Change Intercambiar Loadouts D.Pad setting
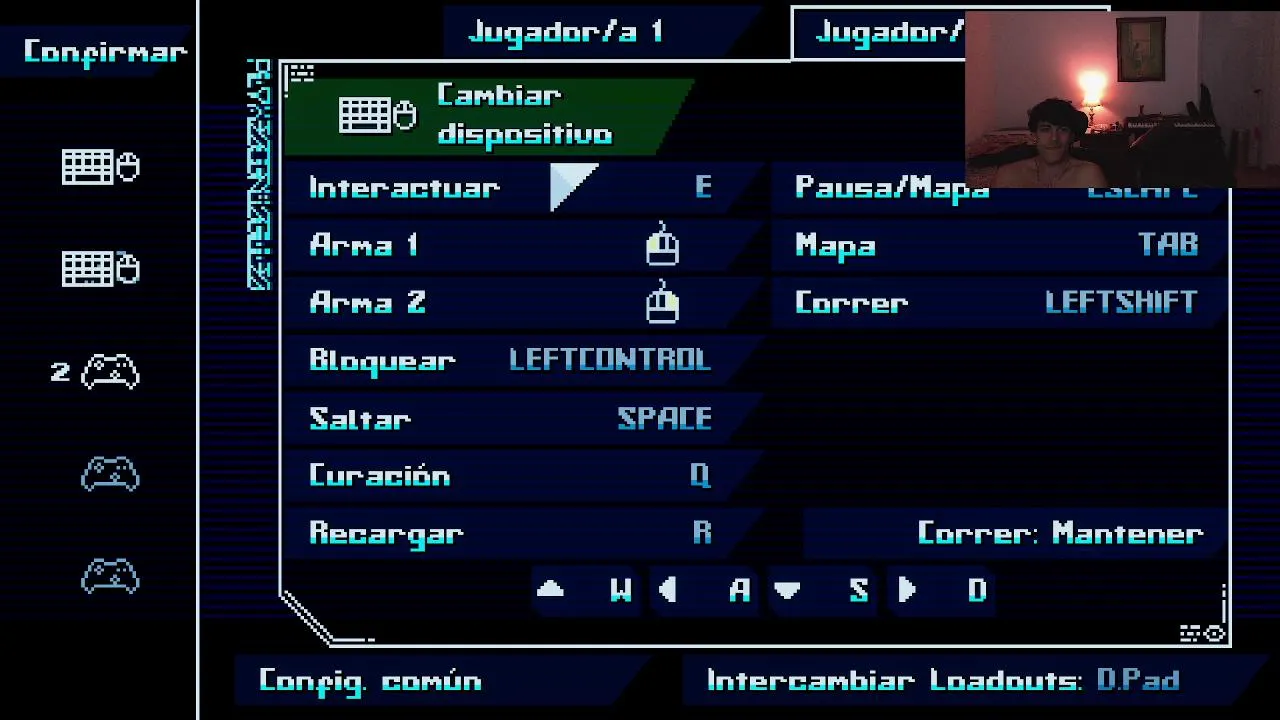 pyautogui.click(x=943, y=681)
